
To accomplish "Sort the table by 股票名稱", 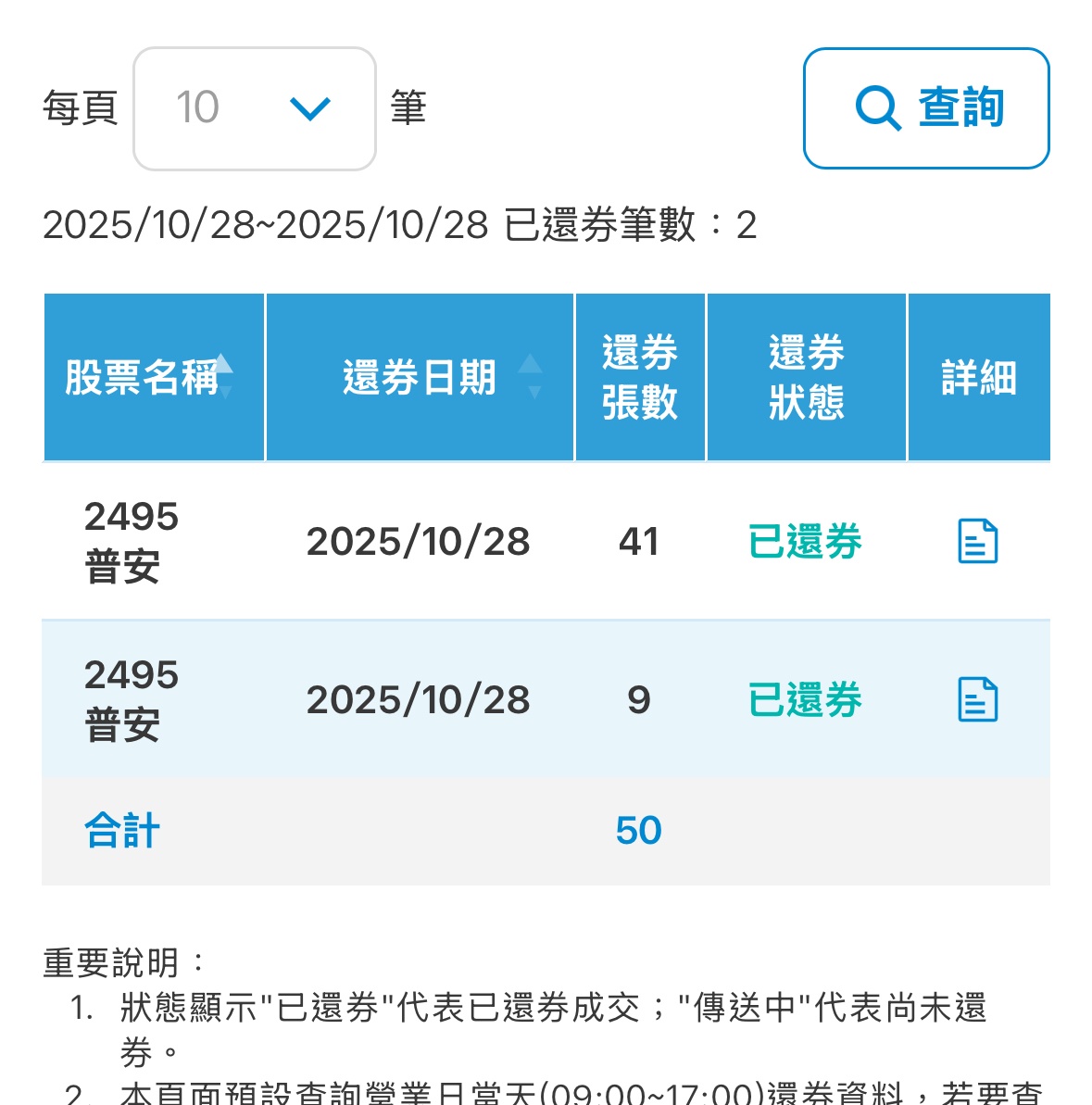I will [x=224, y=377].
